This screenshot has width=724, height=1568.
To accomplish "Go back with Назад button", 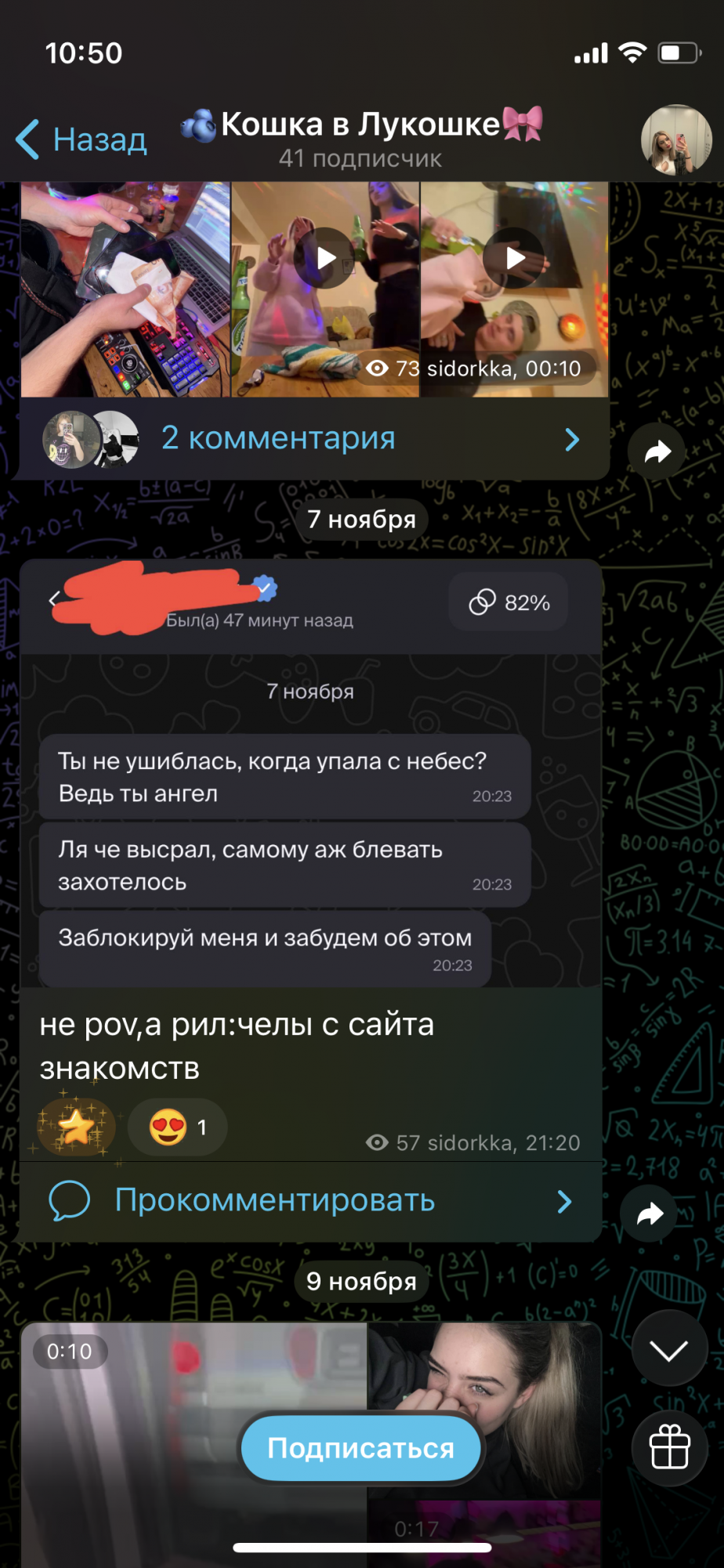I will (x=82, y=140).
